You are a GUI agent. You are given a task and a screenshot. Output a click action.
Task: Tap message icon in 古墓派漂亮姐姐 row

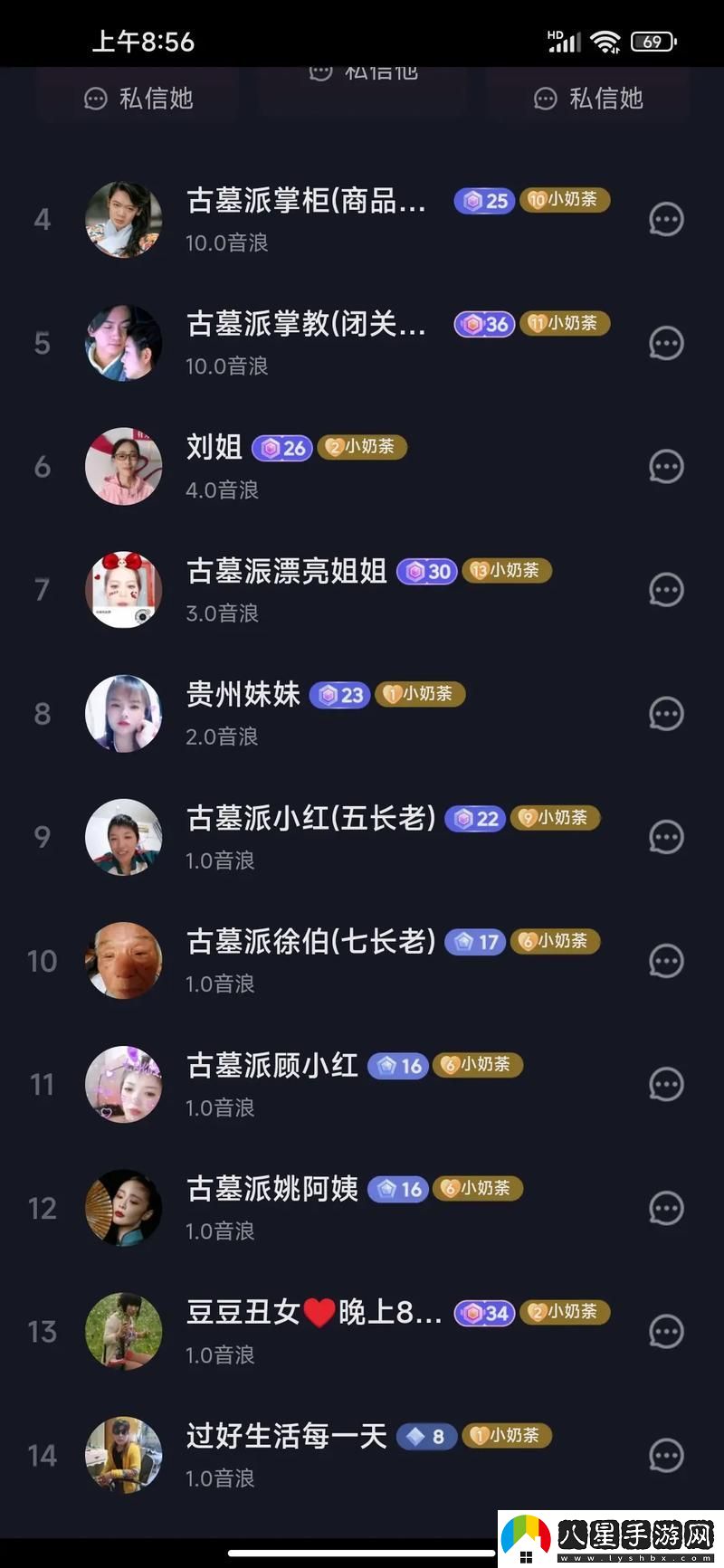pos(666,591)
